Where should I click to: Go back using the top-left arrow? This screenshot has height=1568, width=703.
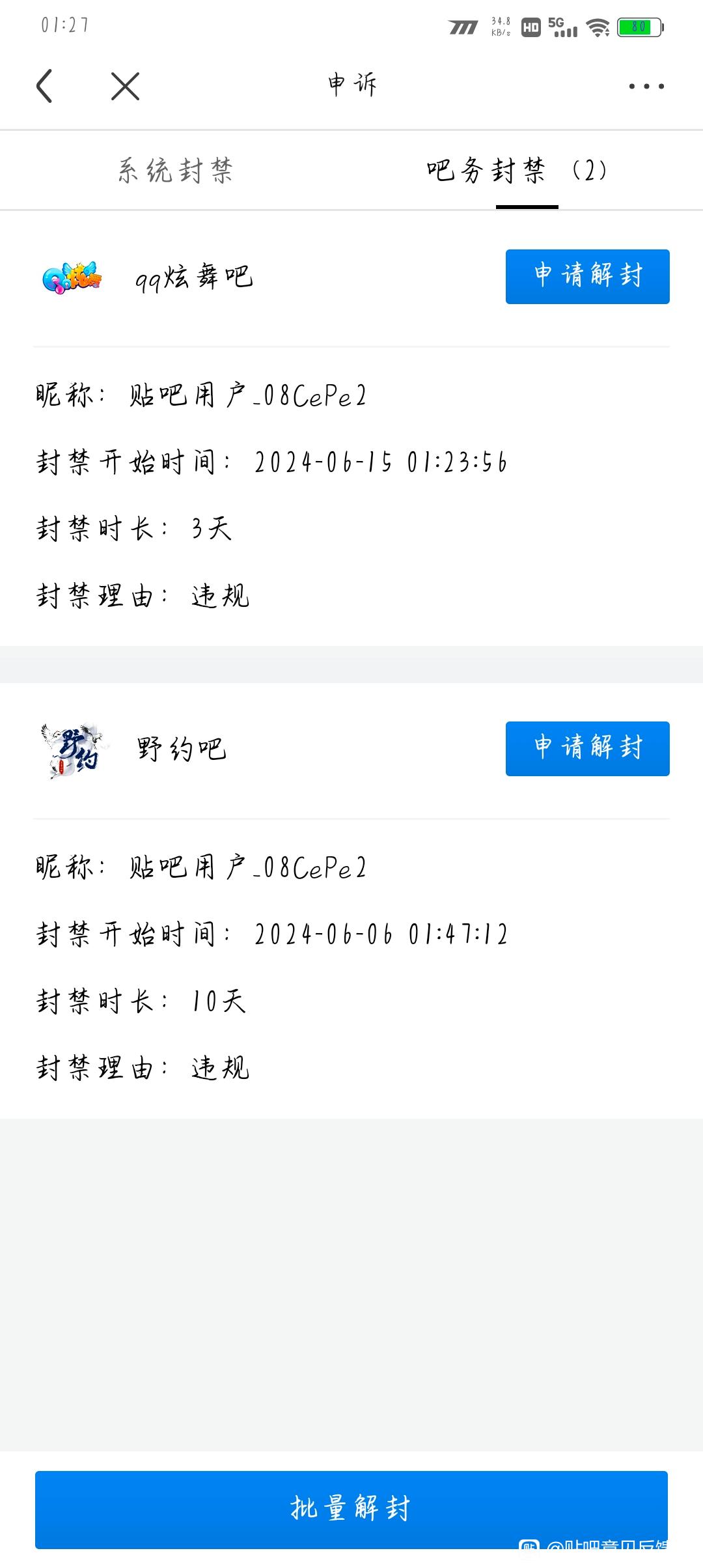44,86
